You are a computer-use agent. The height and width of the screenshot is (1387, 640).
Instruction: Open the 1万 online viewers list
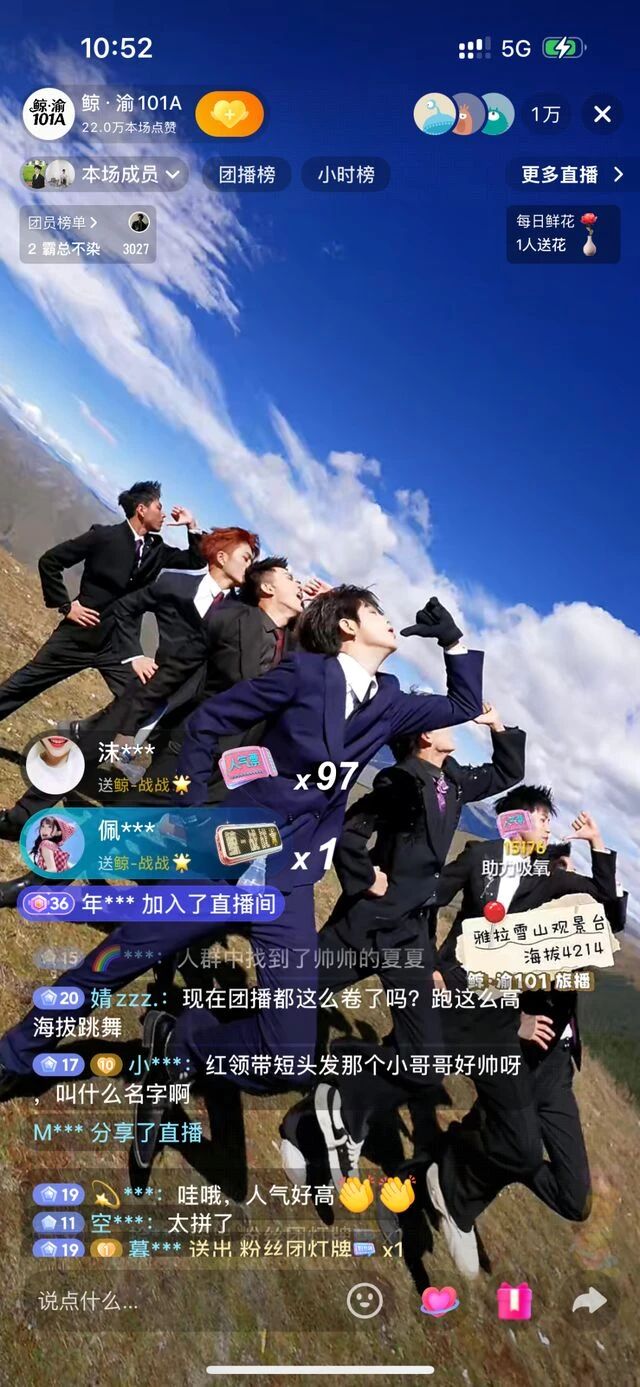(x=546, y=115)
